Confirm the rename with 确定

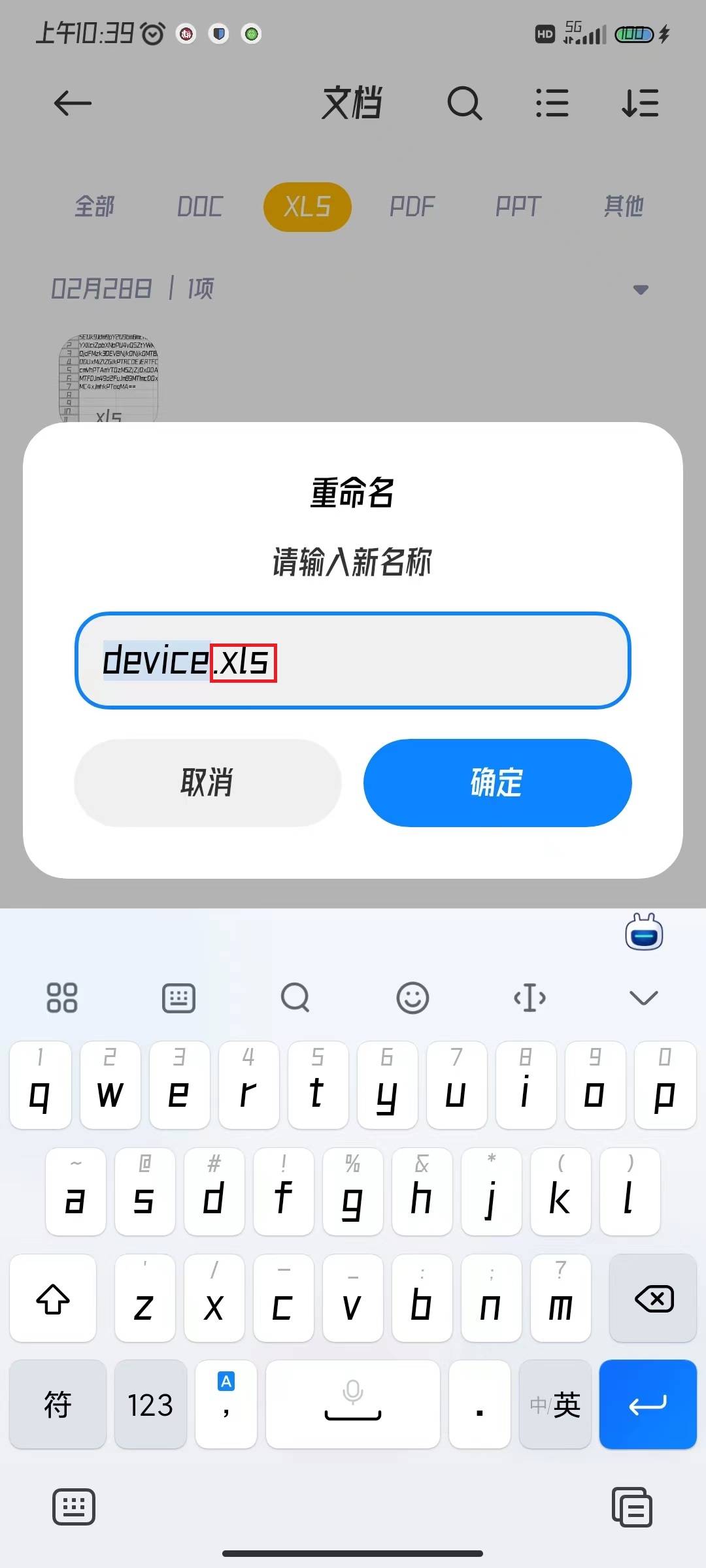(x=497, y=783)
